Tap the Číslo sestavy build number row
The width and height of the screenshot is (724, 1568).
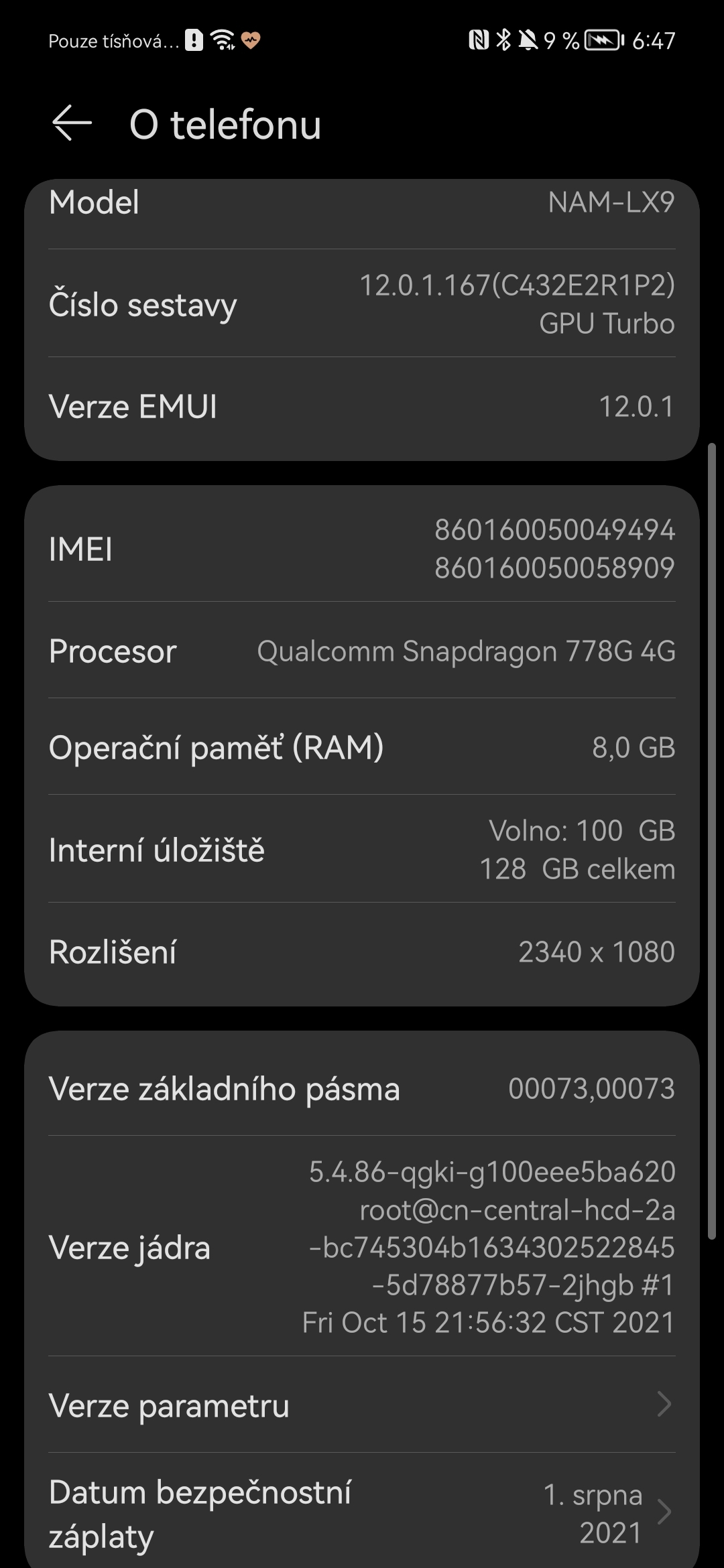click(362, 305)
